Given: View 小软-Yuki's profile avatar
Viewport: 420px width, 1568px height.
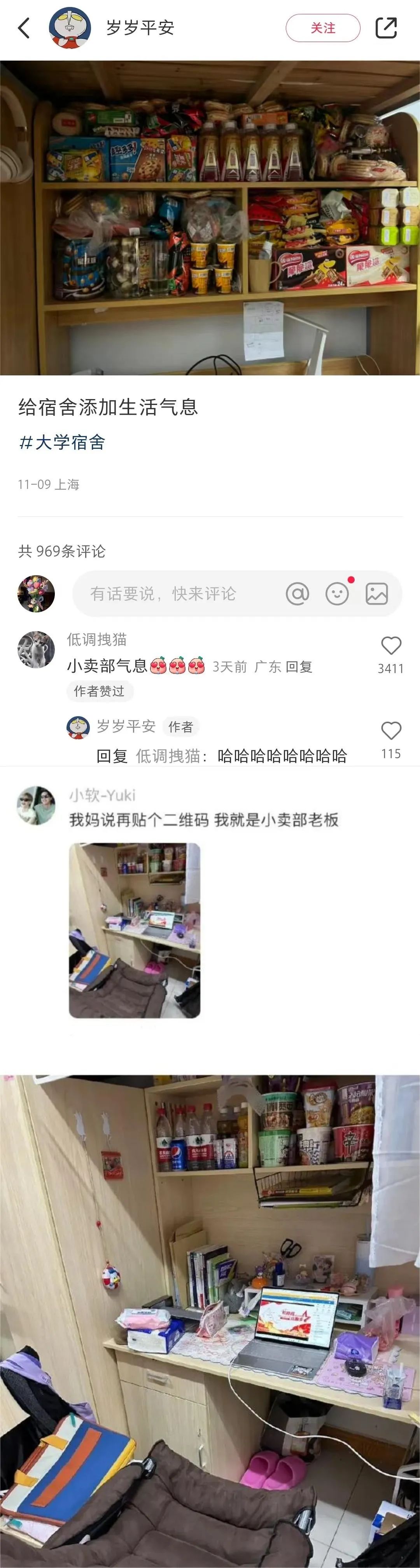Looking at the screenshot, I should coord(36,805).
